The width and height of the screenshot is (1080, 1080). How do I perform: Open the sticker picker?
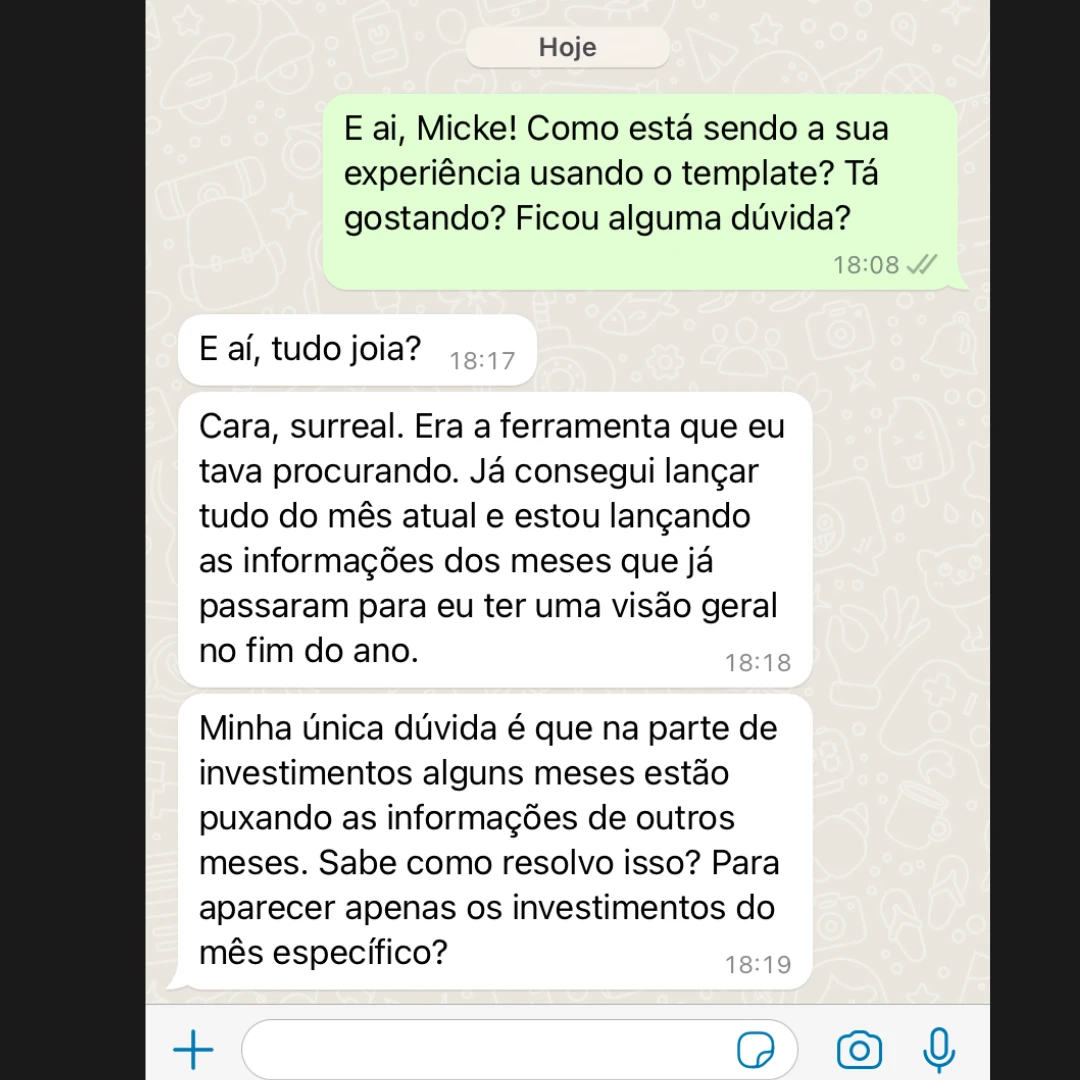tap(755, 1050)
